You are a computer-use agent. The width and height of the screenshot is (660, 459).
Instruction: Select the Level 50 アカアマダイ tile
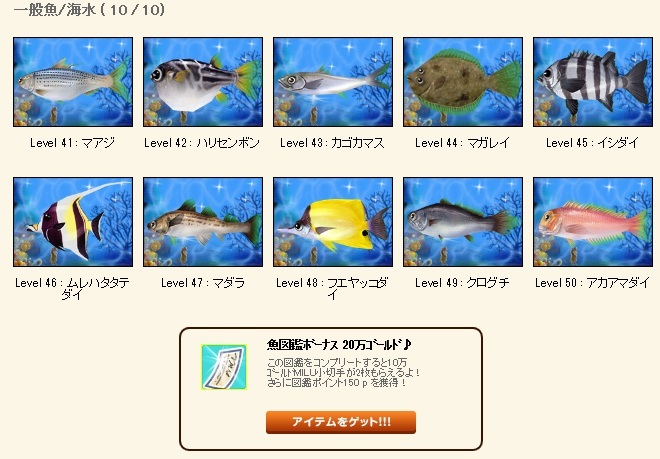click(x=592, y=222)
